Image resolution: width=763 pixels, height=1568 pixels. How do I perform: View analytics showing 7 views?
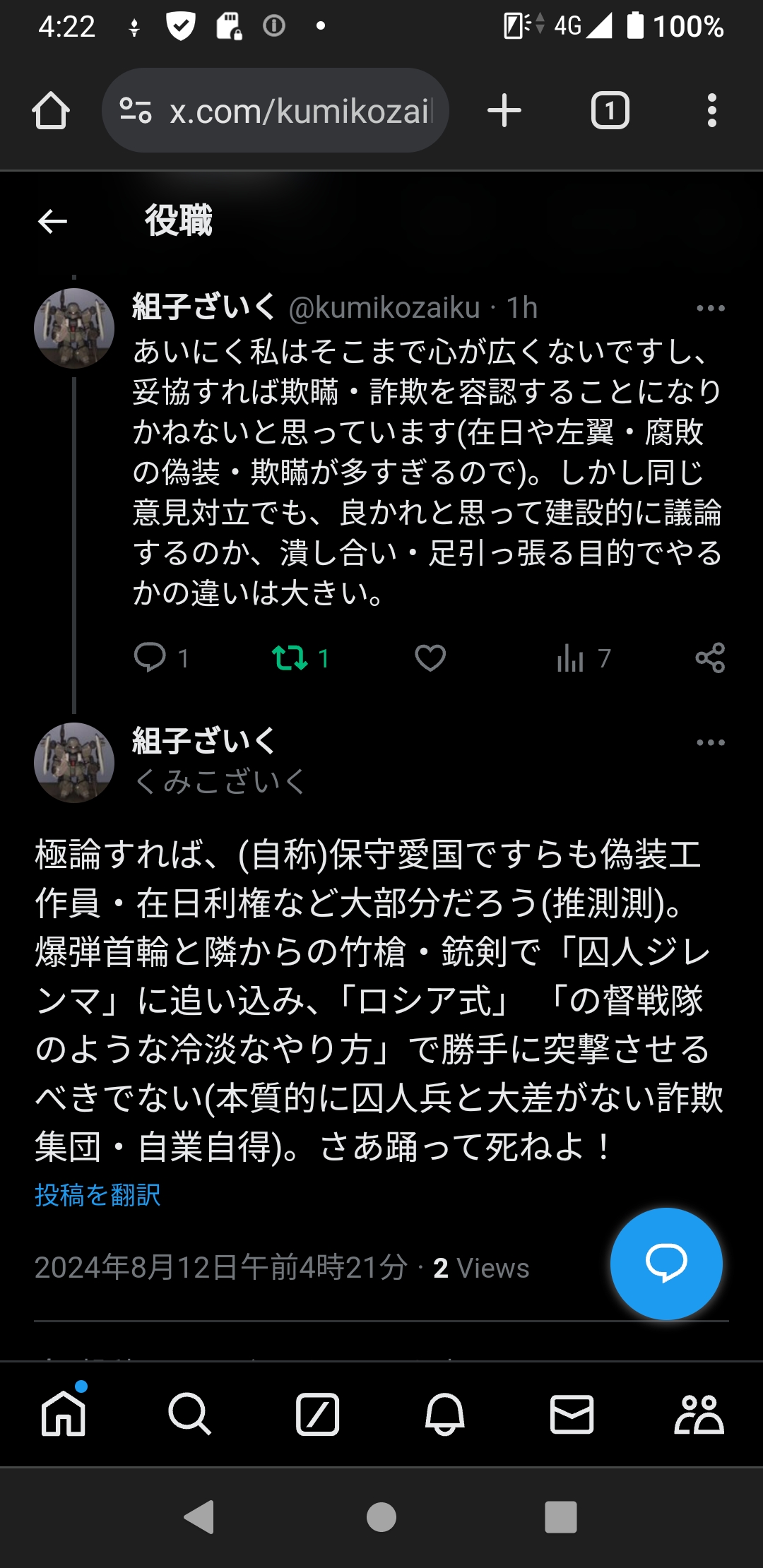(x=571, y=658)
